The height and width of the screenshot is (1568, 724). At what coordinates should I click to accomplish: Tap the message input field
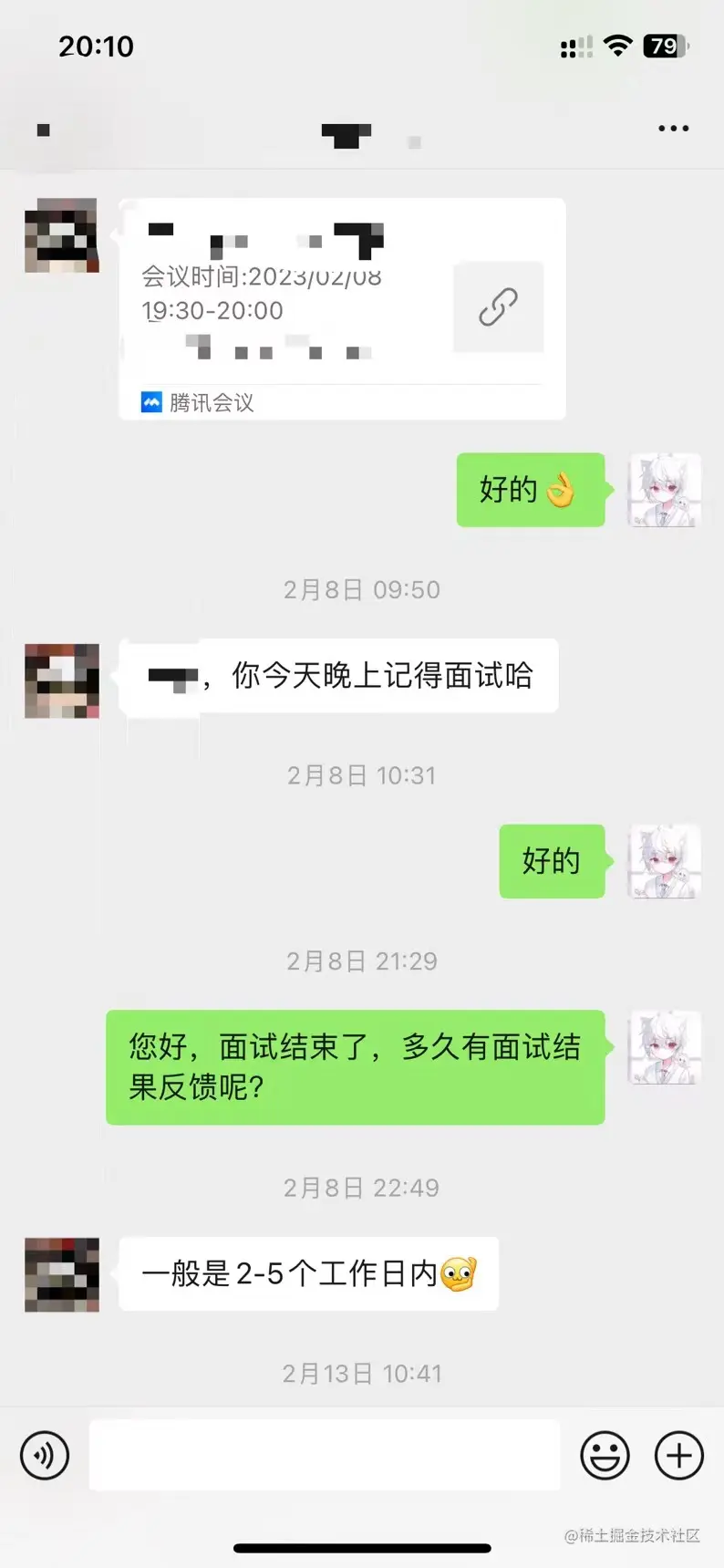tap(325, 1455)
